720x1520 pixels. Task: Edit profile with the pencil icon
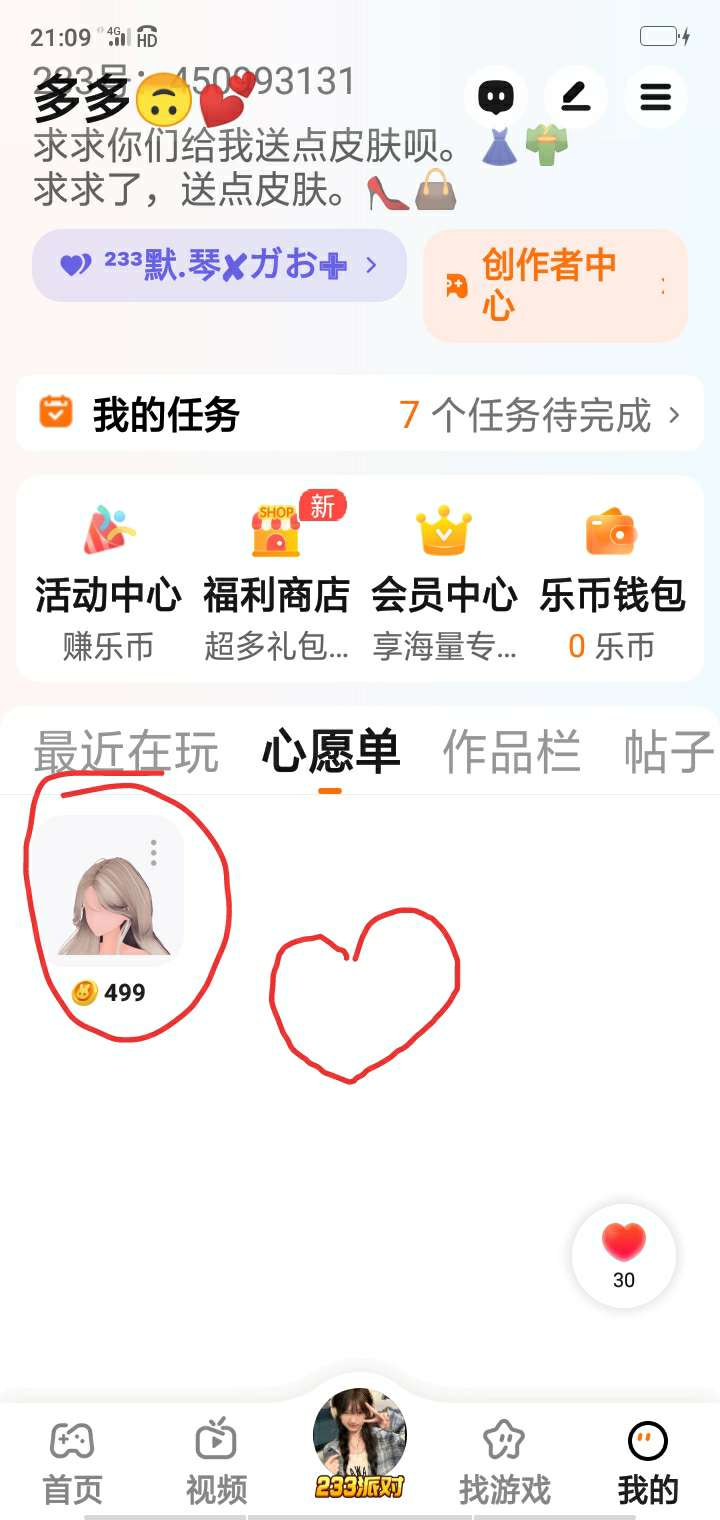pyautogui.click(x=575, y=97)
